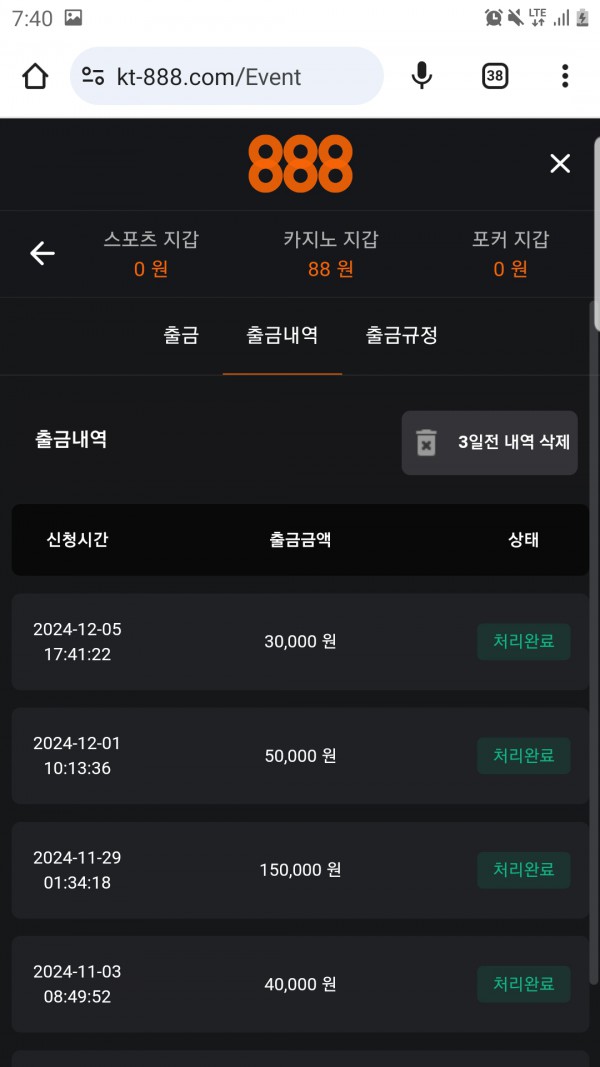Start voice search with the microphone
Viewport: 600px width, 1067px height.
click(422, 76)
